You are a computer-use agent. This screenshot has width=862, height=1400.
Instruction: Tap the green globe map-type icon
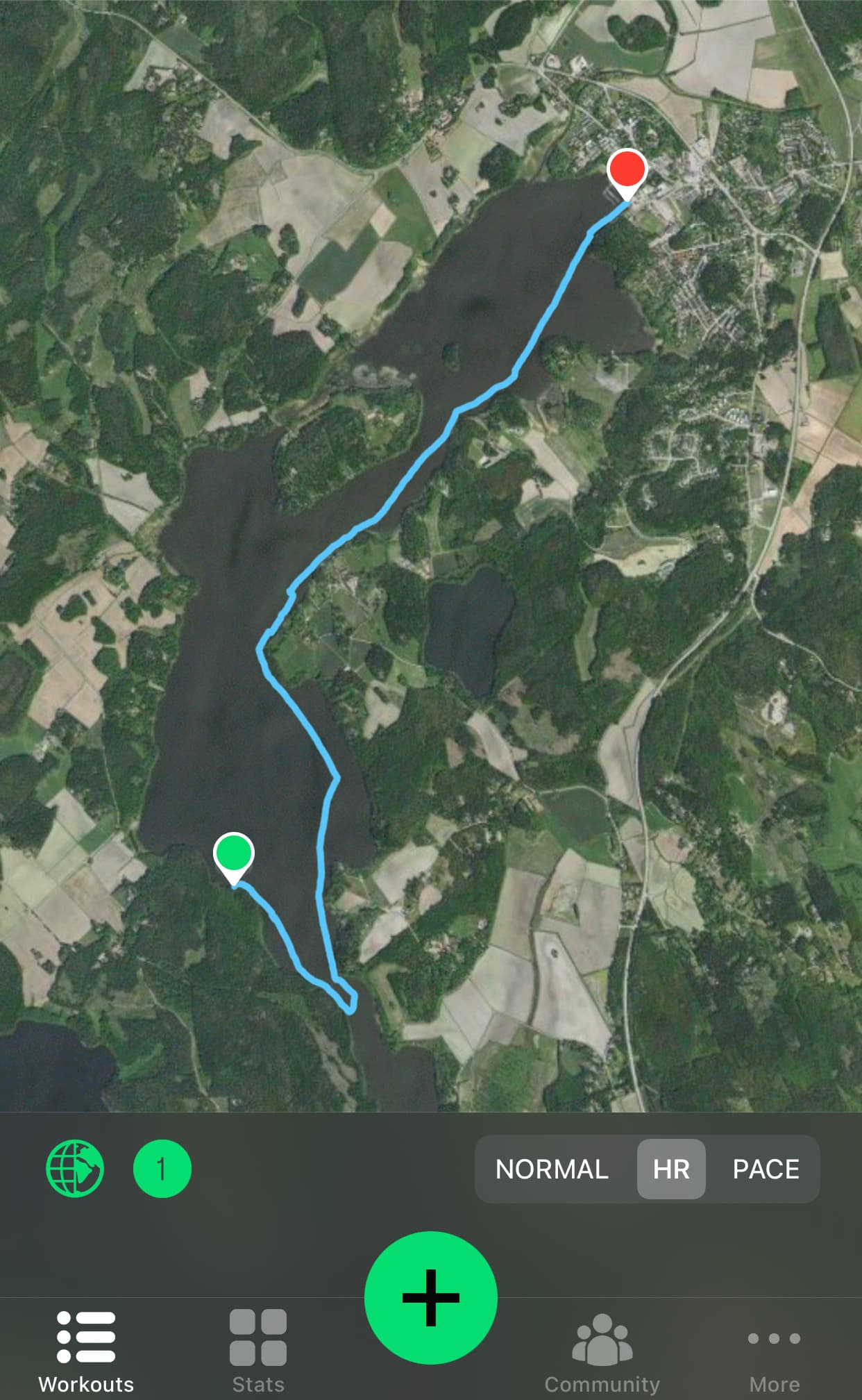[75, 1169]
